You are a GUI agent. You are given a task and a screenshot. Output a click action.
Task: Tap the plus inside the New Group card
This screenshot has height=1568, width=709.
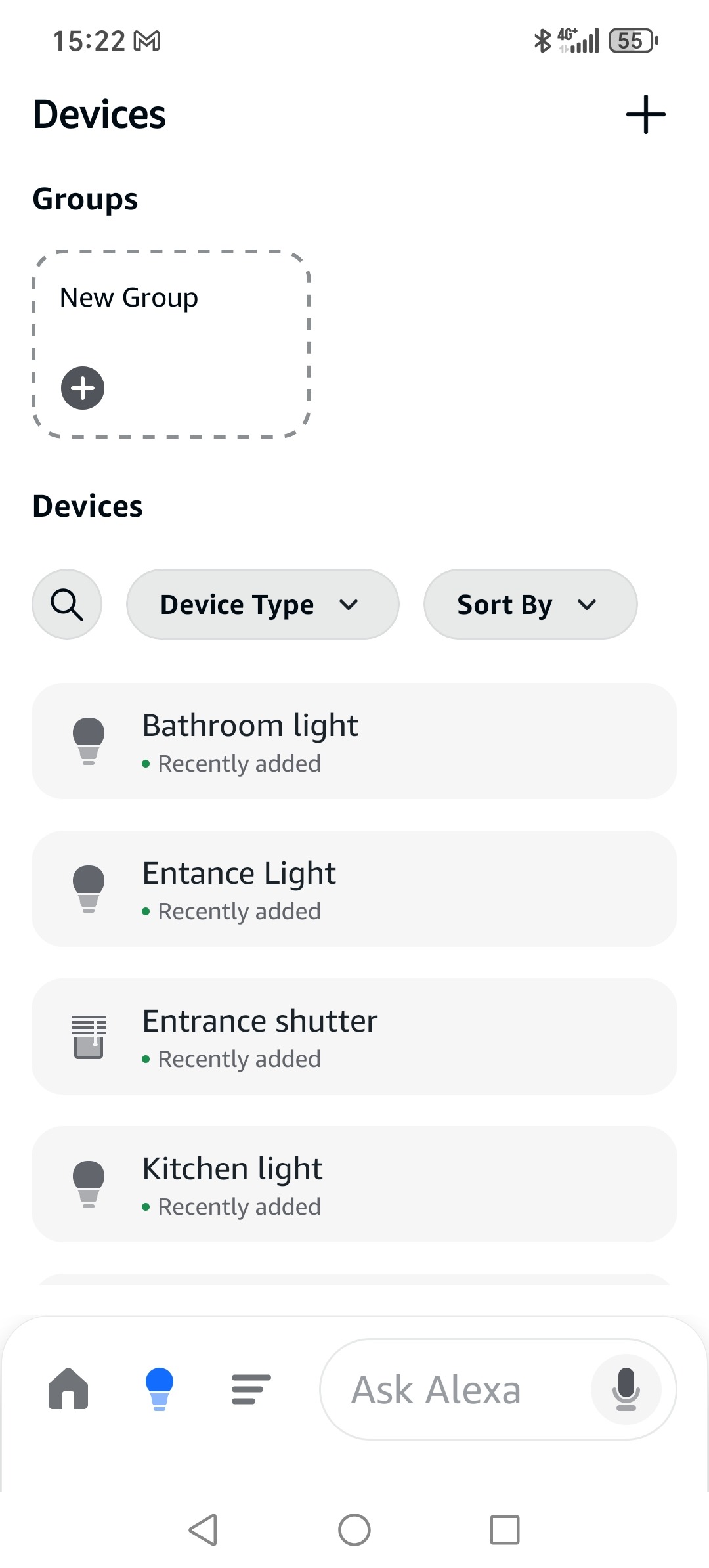point(82,387)
